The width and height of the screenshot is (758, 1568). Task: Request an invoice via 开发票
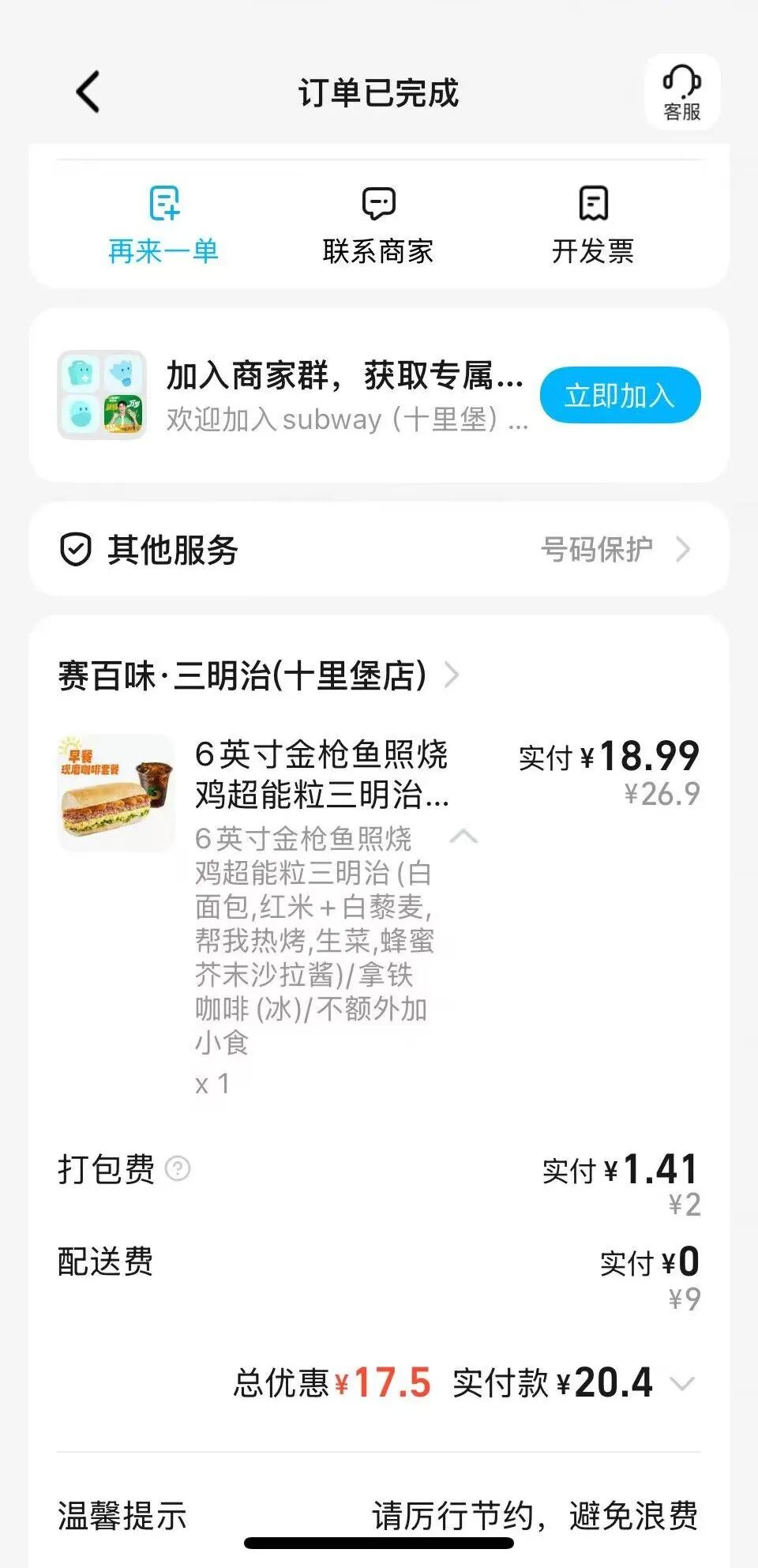(593, 224)
